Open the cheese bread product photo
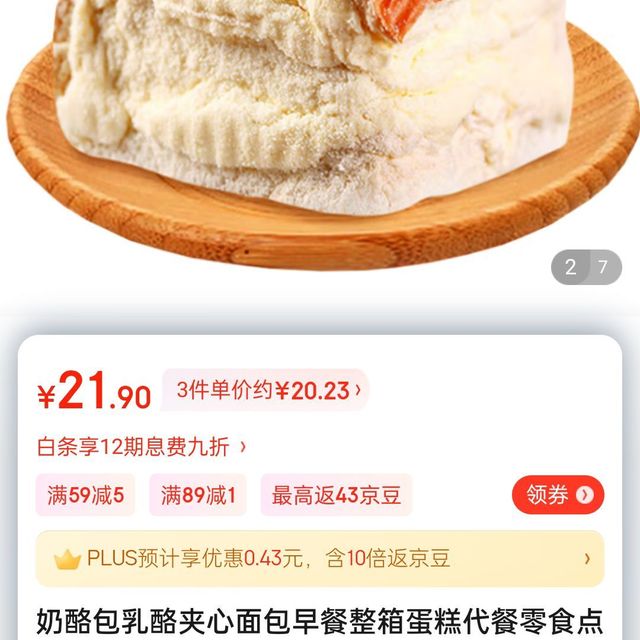Screen dimensions: 640x640 click(320, 130)
